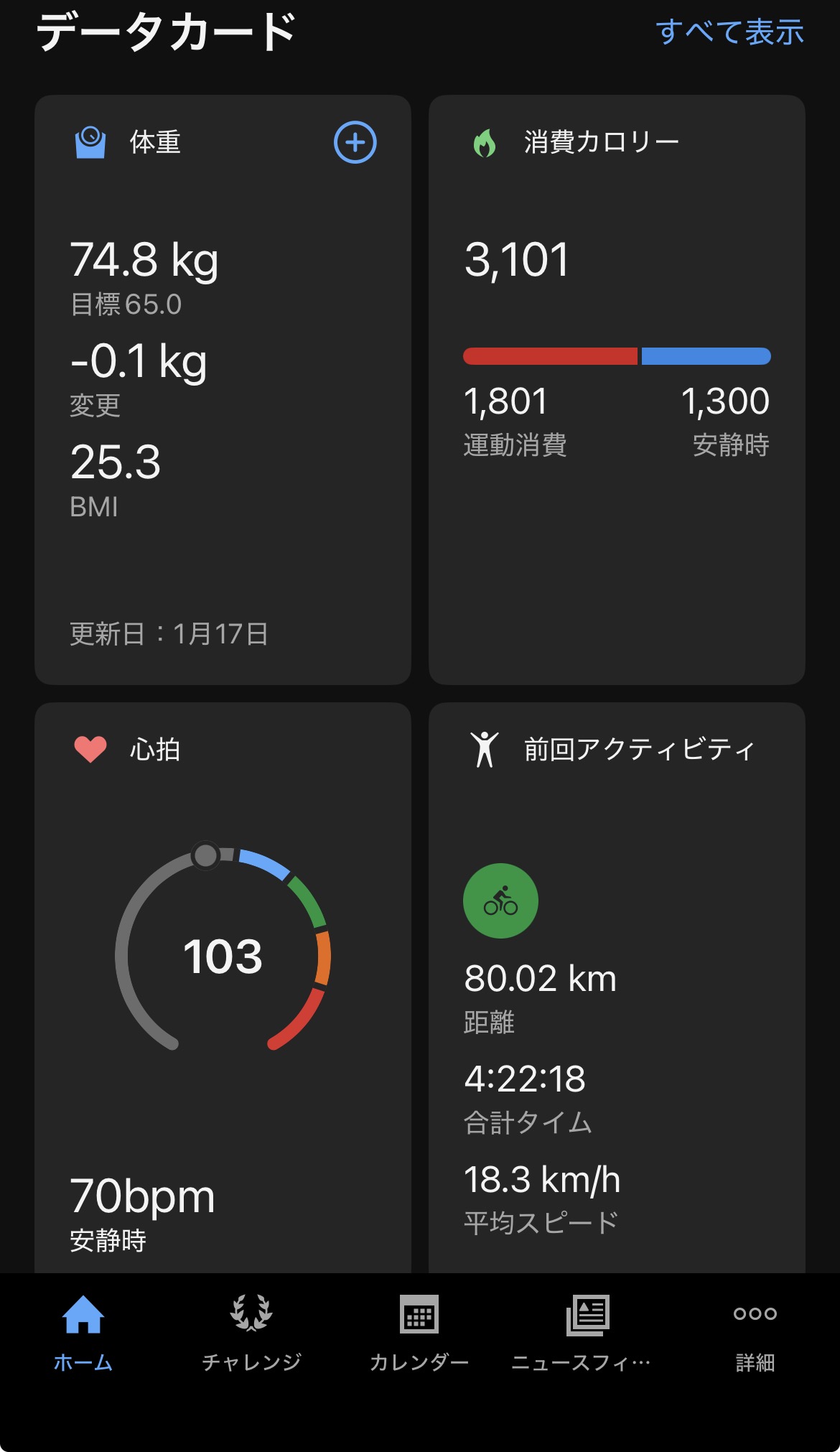Switch to the カレンダー tab

(419, 1333)
